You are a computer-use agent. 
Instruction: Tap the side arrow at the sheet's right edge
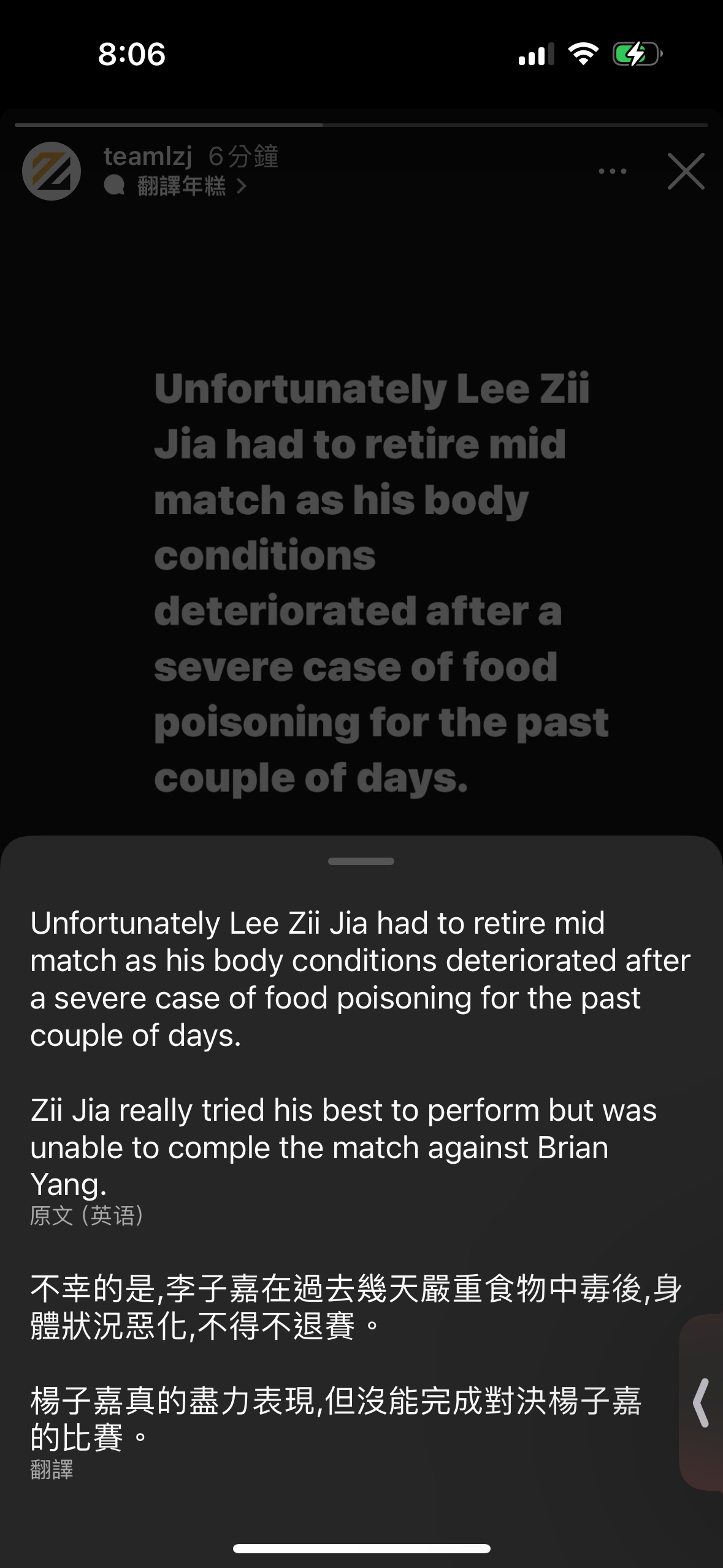(702, 1402)
